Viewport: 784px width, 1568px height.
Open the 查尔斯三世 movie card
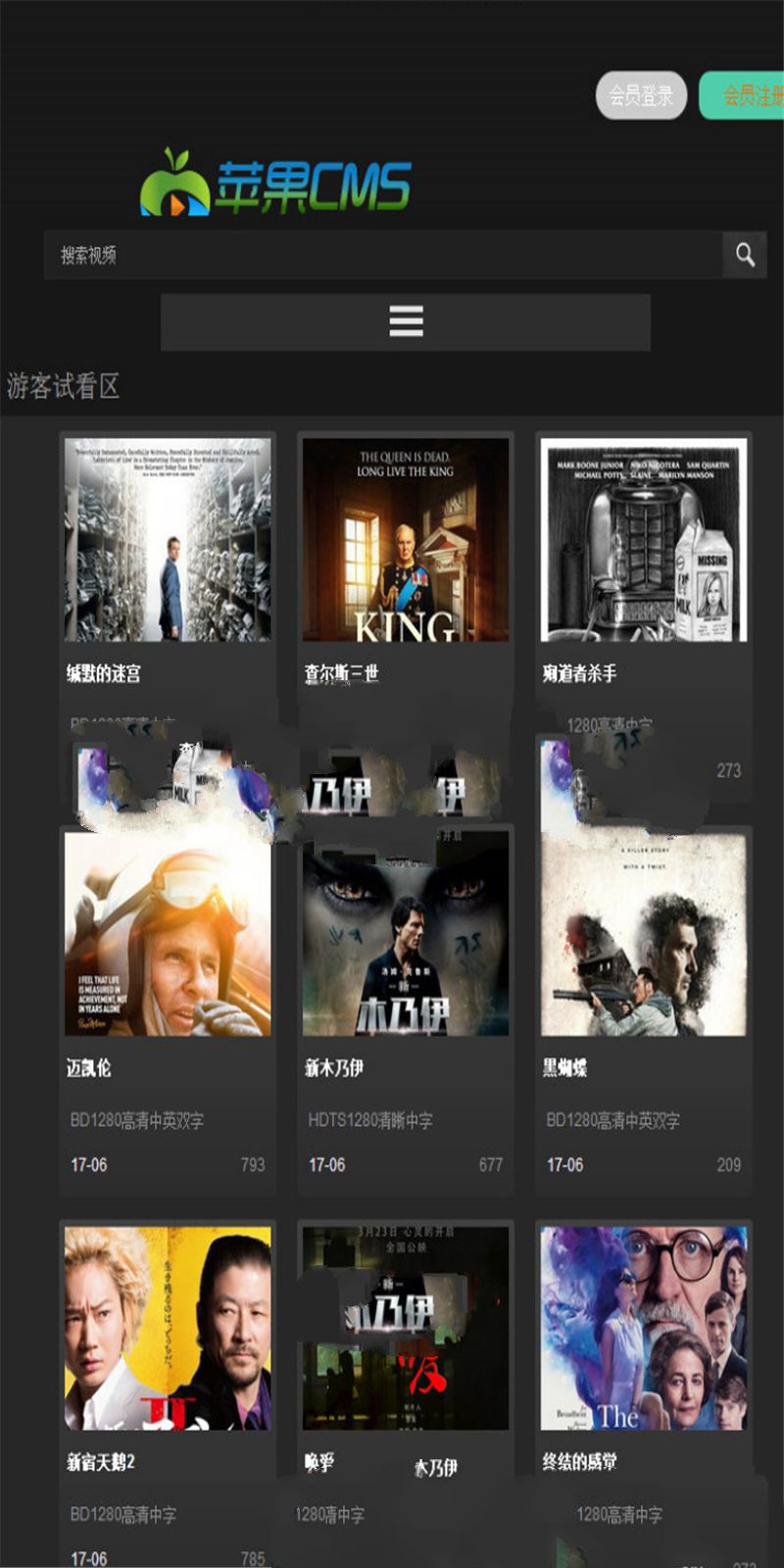coord(406,541)
